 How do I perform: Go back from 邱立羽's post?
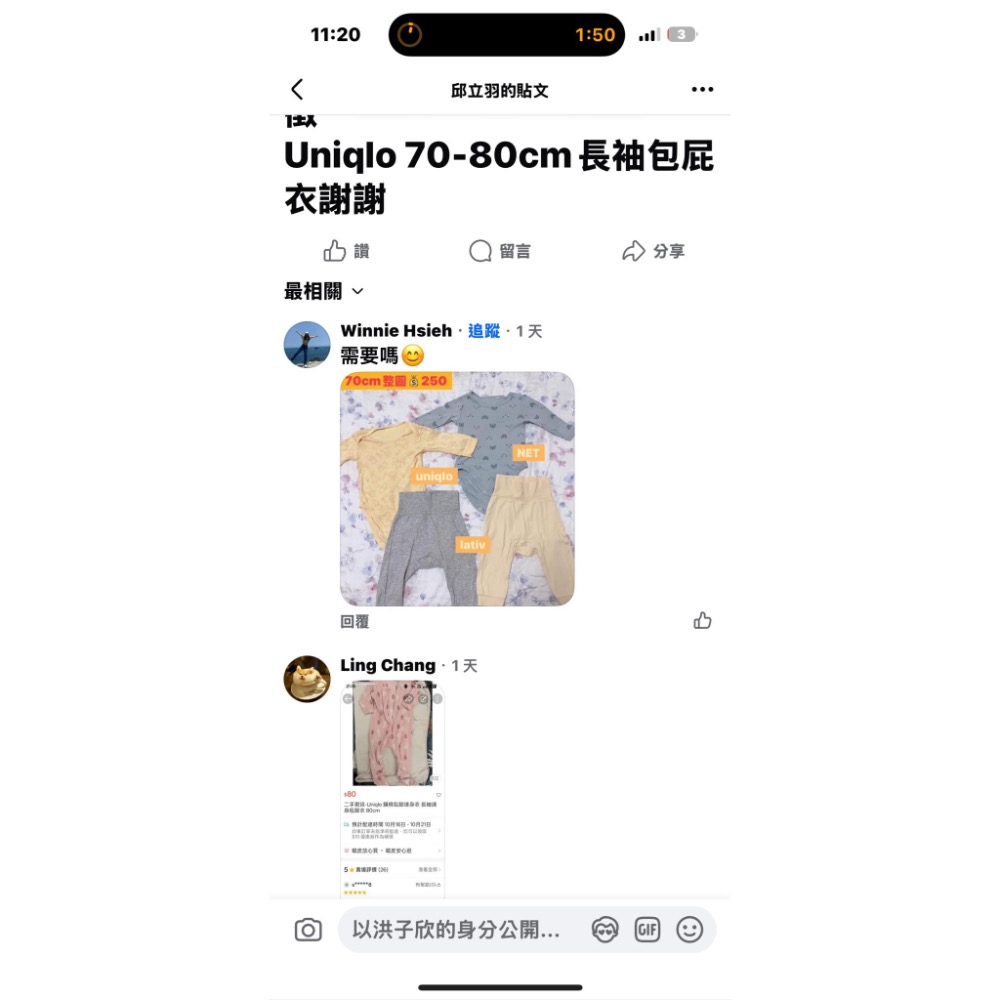(x=297, y=90)
